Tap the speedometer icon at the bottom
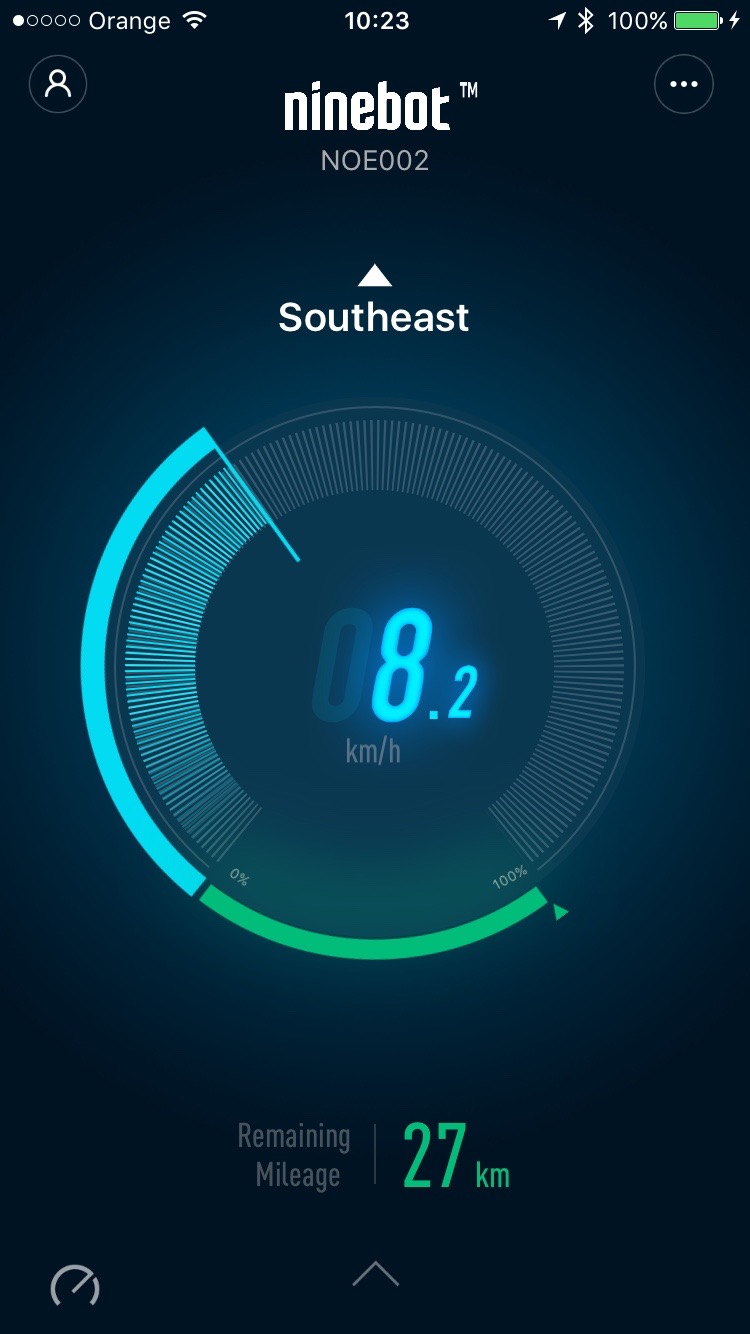The width and height of the screenshot is (750, 1334). pos(76,1286)
